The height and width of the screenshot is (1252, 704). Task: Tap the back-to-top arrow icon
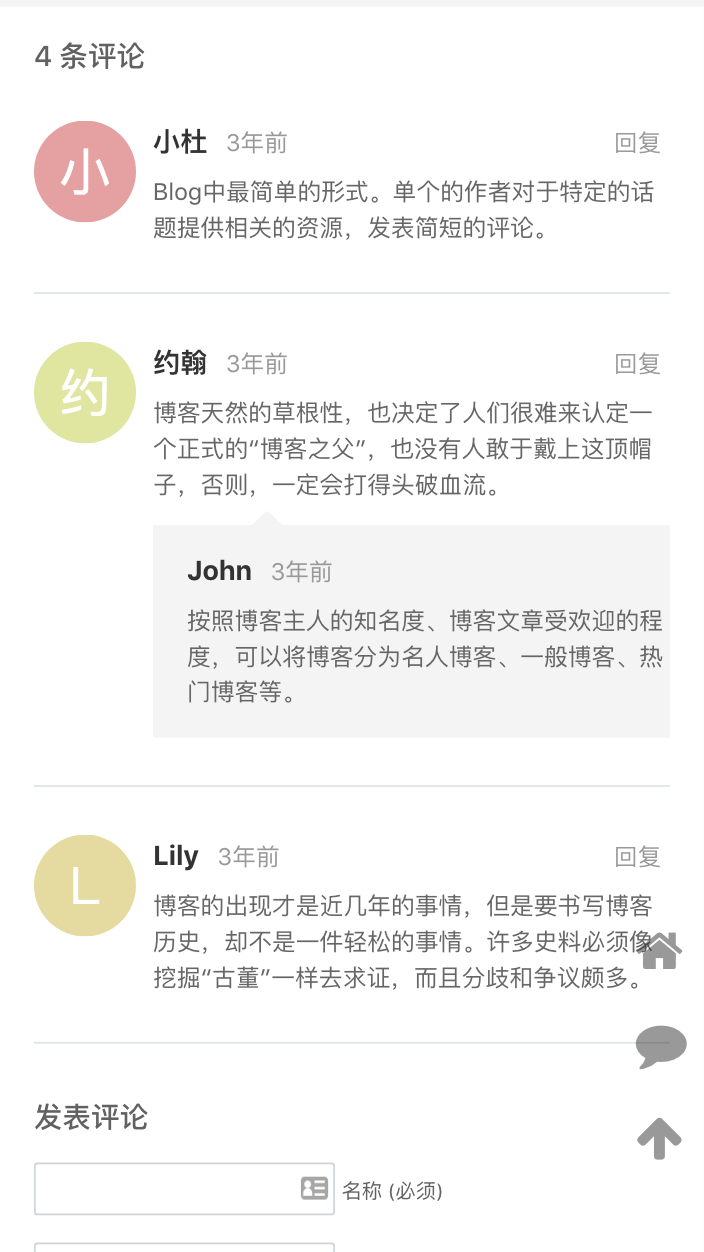coord(660,1138)
